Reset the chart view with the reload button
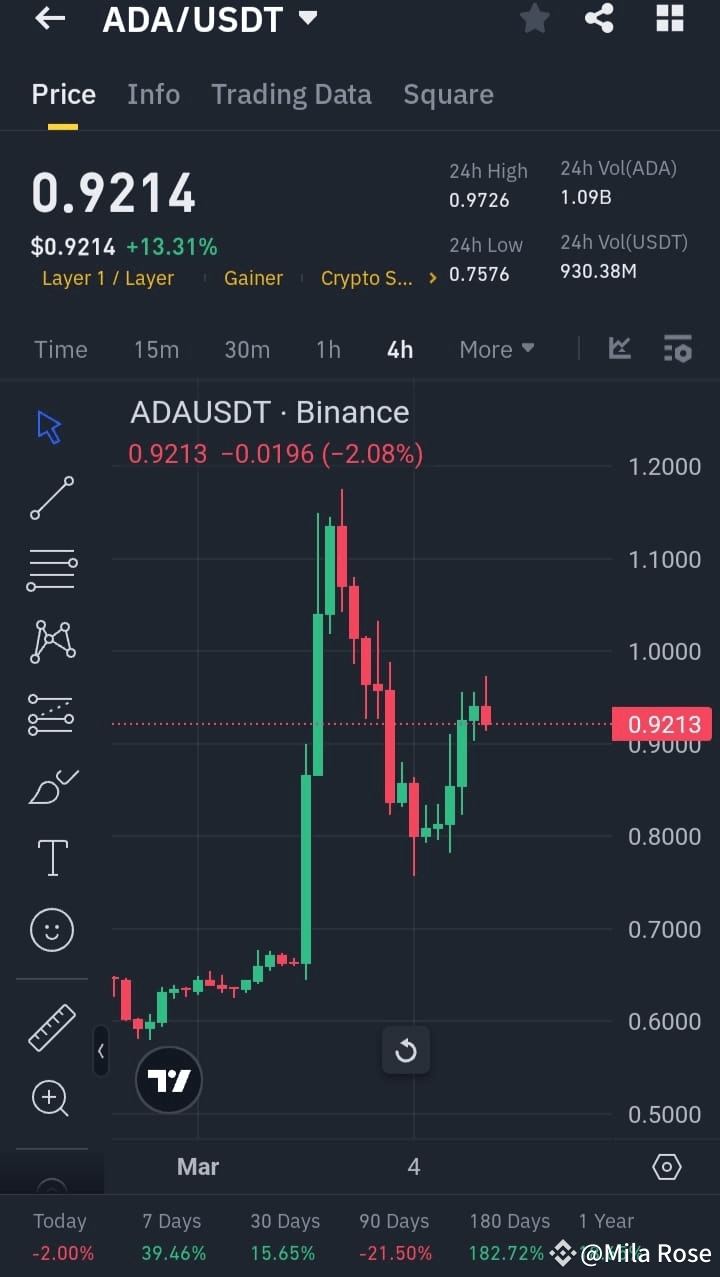Image resolution: width=720 pixels, height=1277 pixels. [x=406, y=1051]
